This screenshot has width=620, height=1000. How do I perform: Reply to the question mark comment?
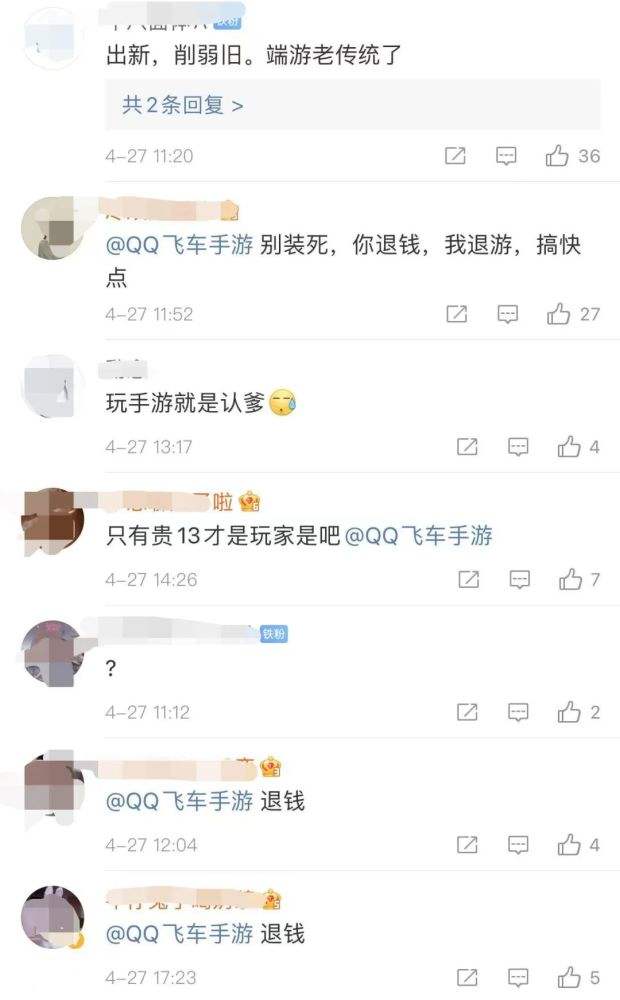519,712
